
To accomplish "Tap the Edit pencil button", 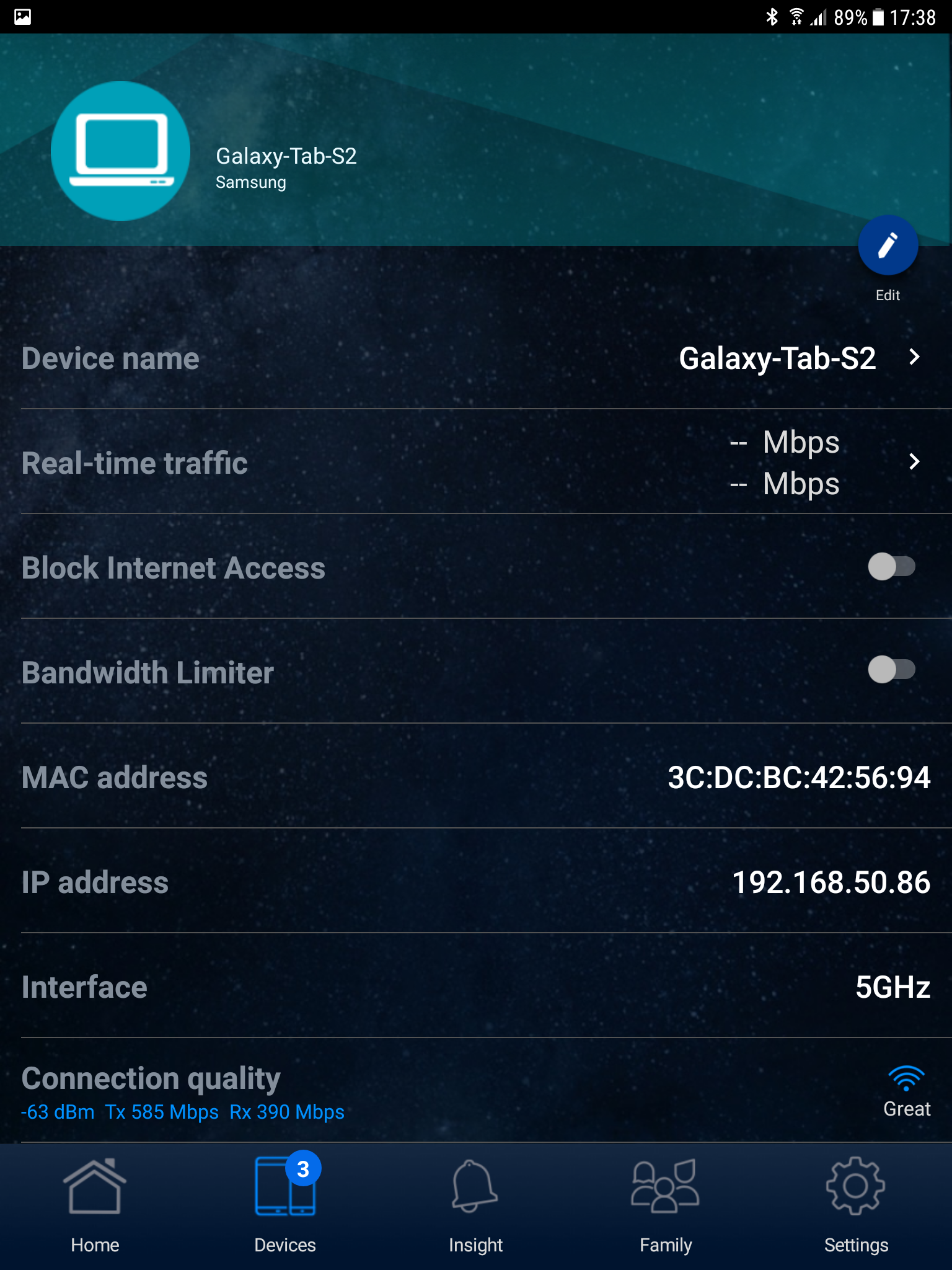I will (888, 246).
